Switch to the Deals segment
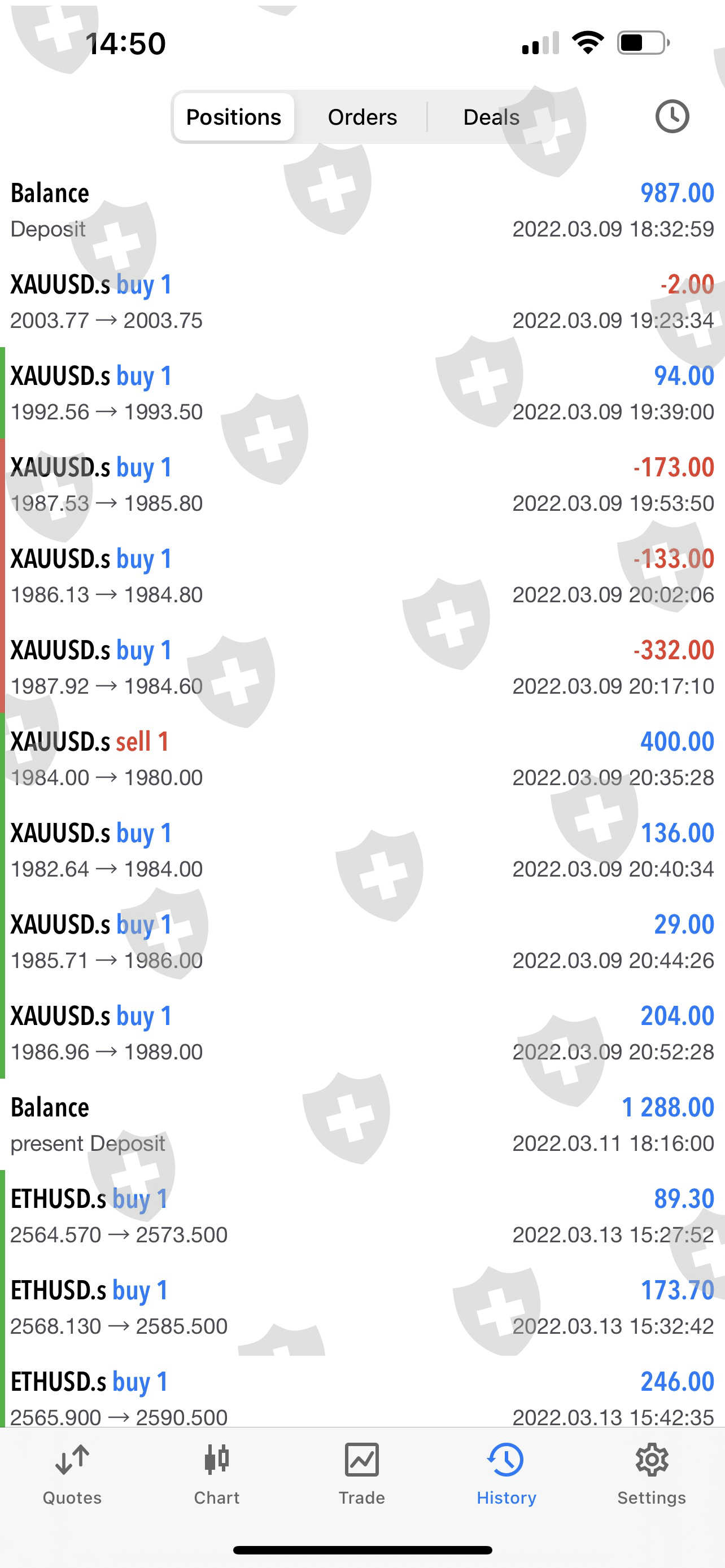Viewport: 725px width, 1568px height. tap(491, 117)
